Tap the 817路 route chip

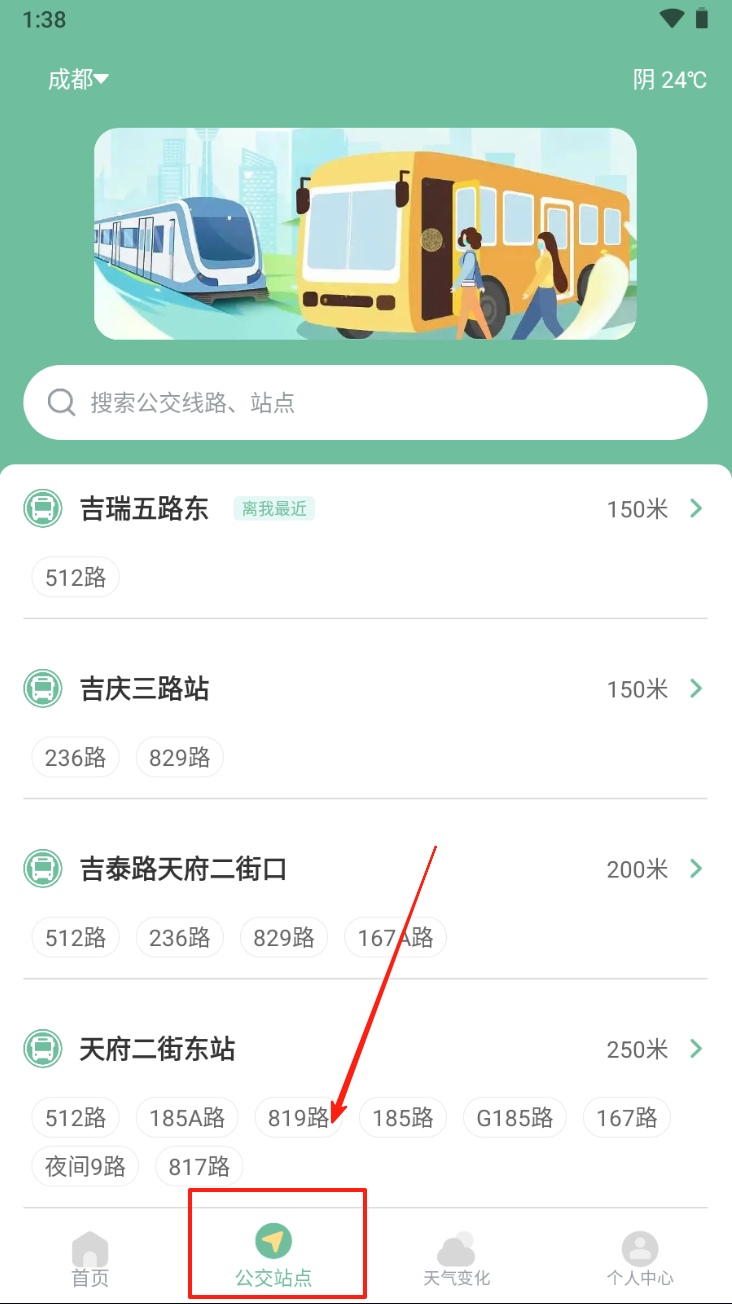coord(199,1166)
